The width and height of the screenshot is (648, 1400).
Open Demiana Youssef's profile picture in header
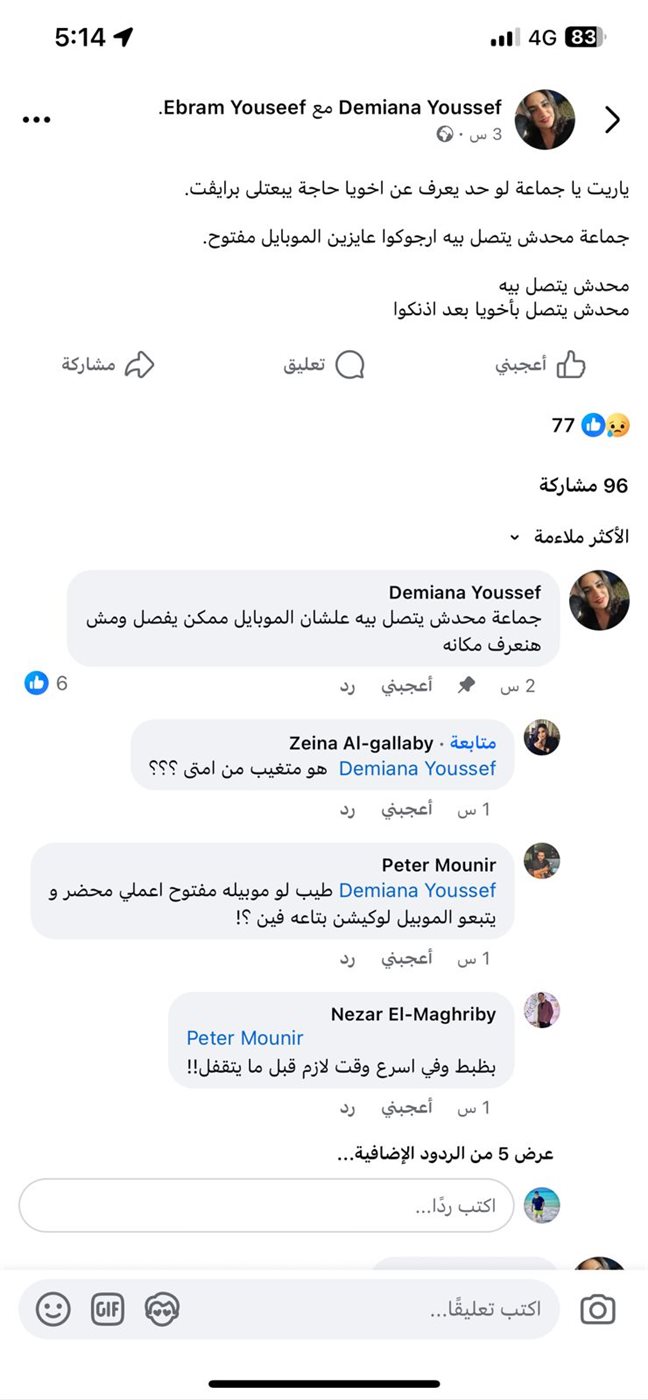(545, 120)
